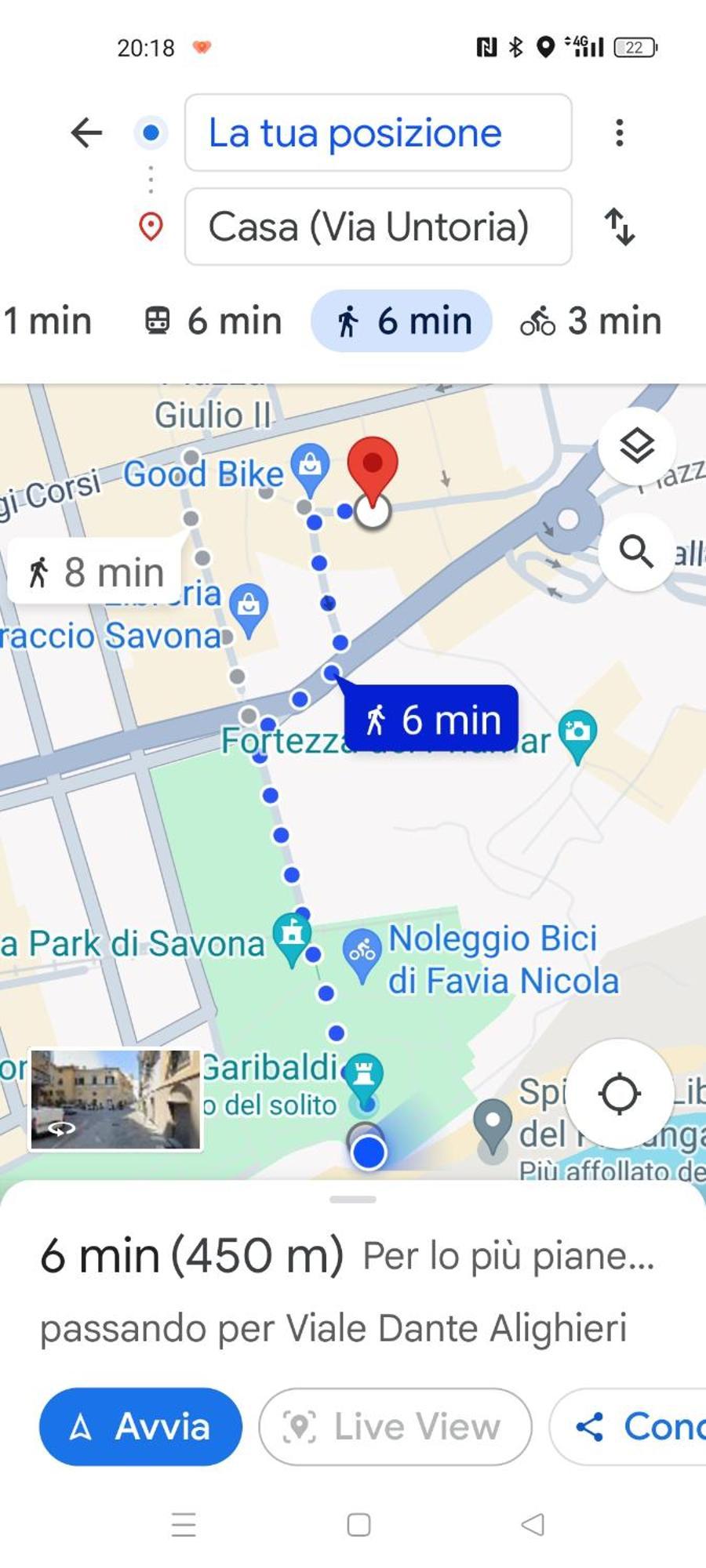The height and width of the screenshot is (1568, 706).
Task: Center map on my location
Action: pos(619,1094)
